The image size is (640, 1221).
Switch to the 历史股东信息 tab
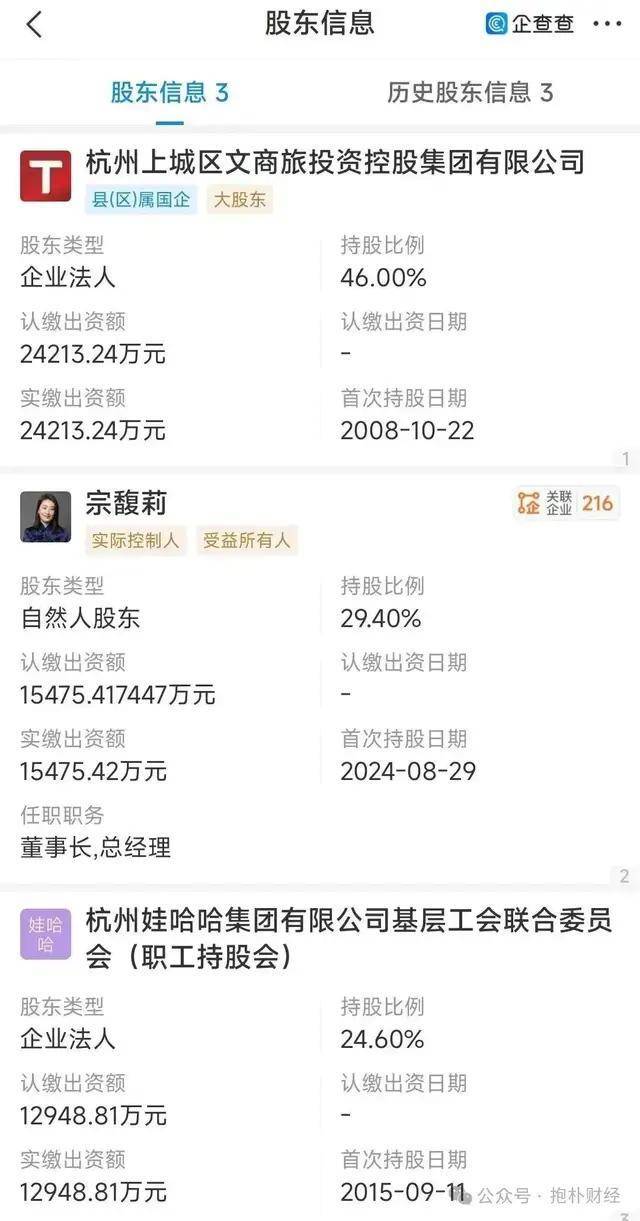[x=470, y=93]
